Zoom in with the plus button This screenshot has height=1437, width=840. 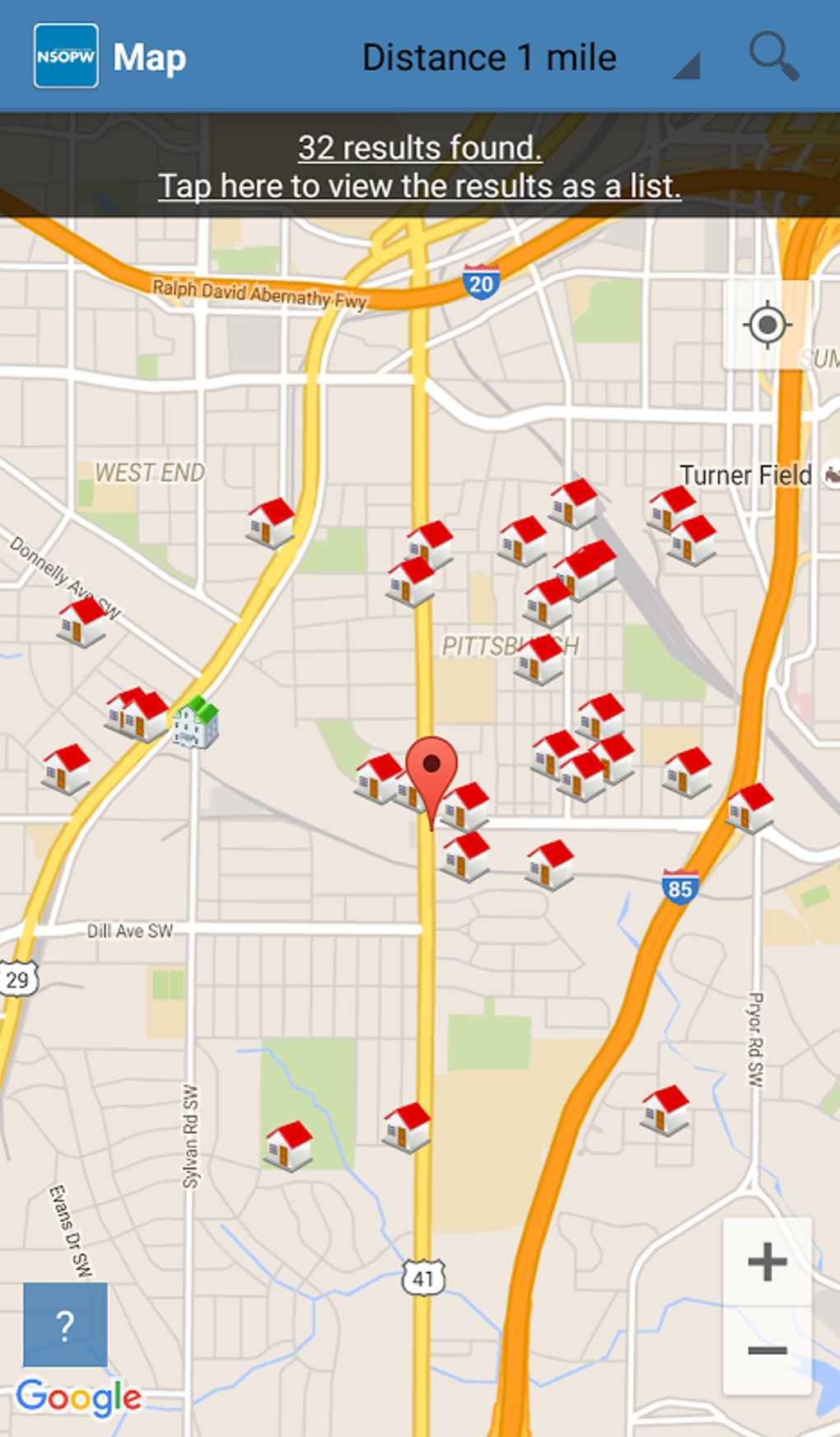pyautogui.click(x=767, y=1261)
